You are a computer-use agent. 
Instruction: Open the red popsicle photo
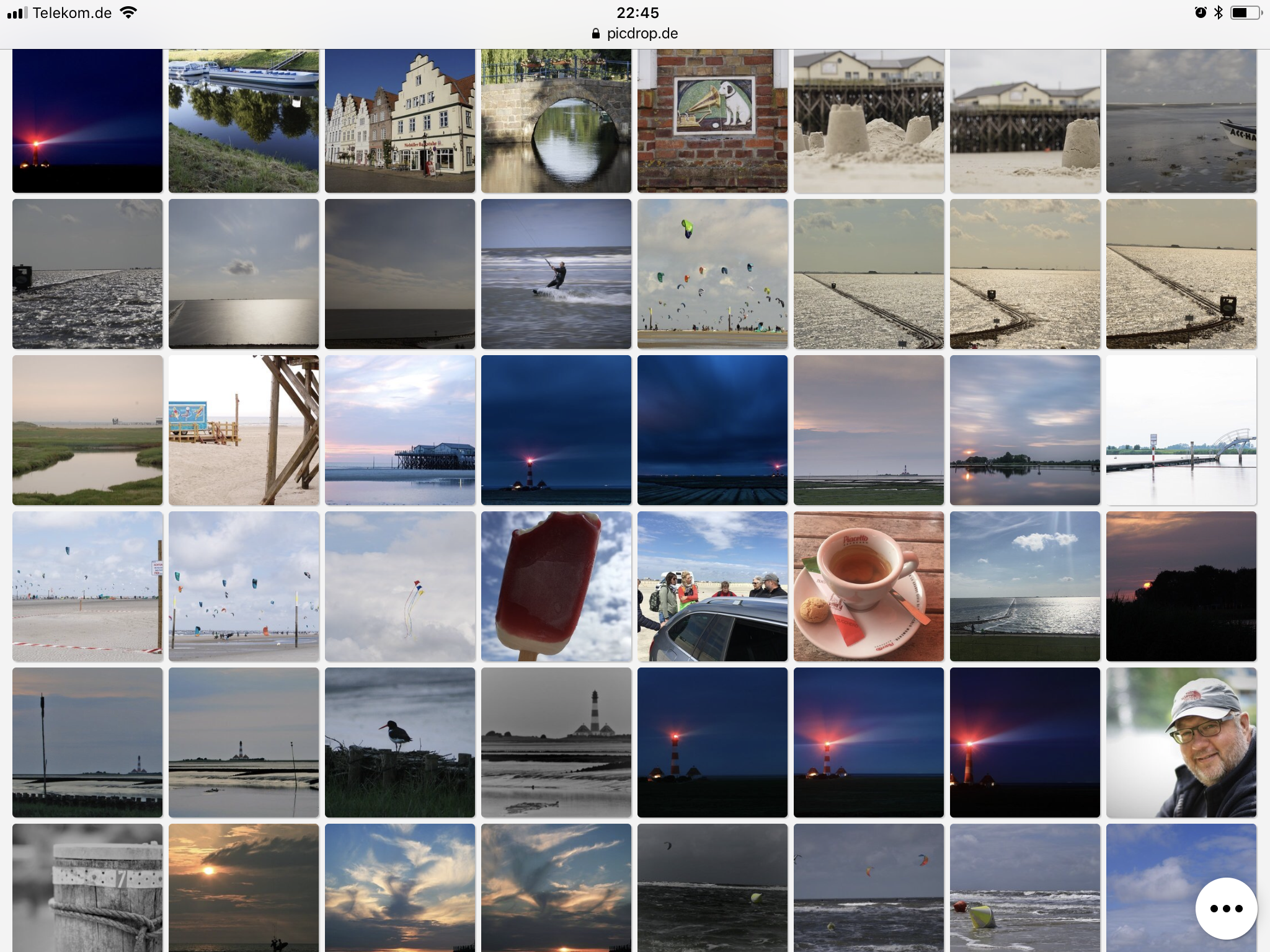tap(556, 586)
